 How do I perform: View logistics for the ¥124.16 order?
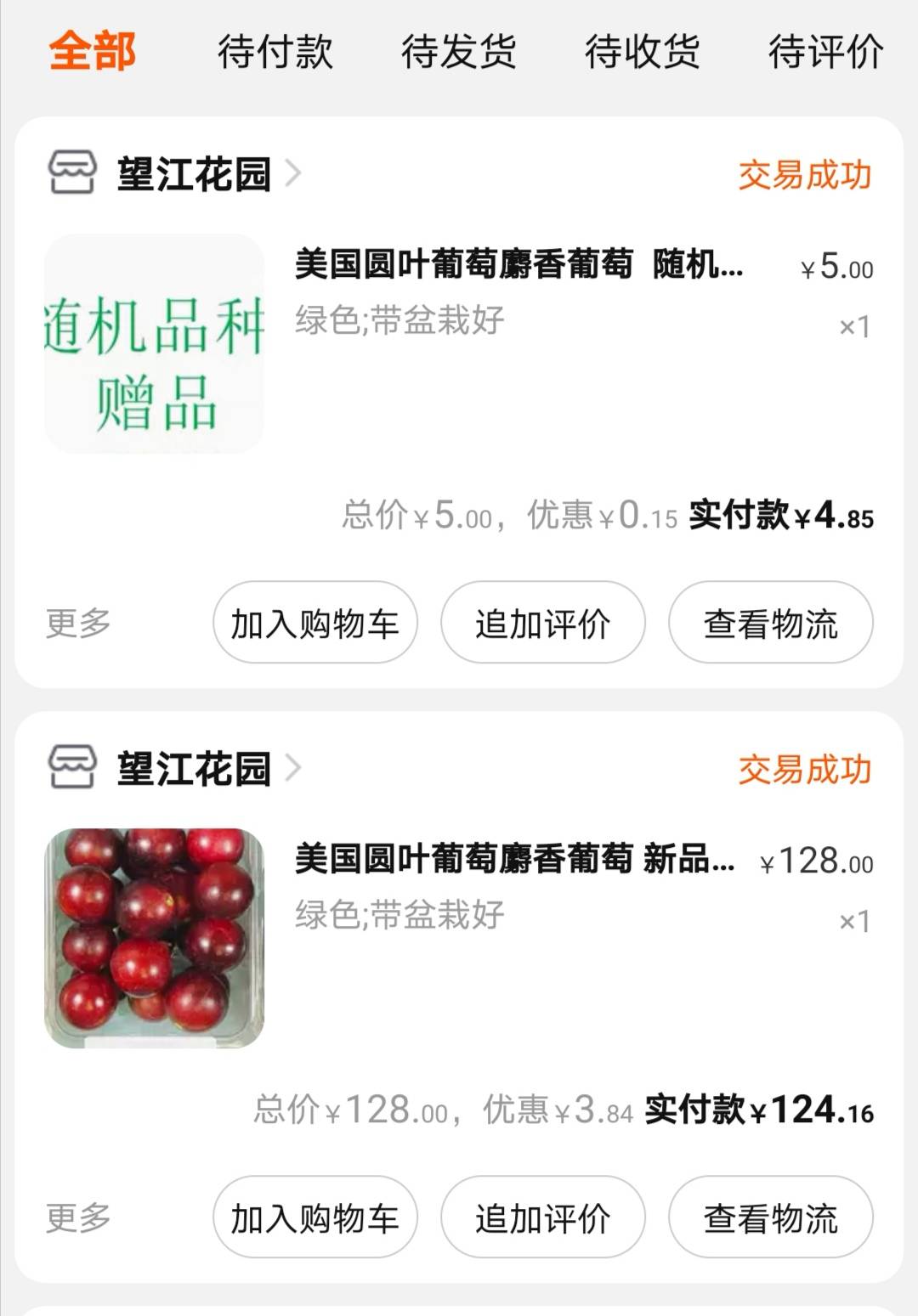[770, 1217]
